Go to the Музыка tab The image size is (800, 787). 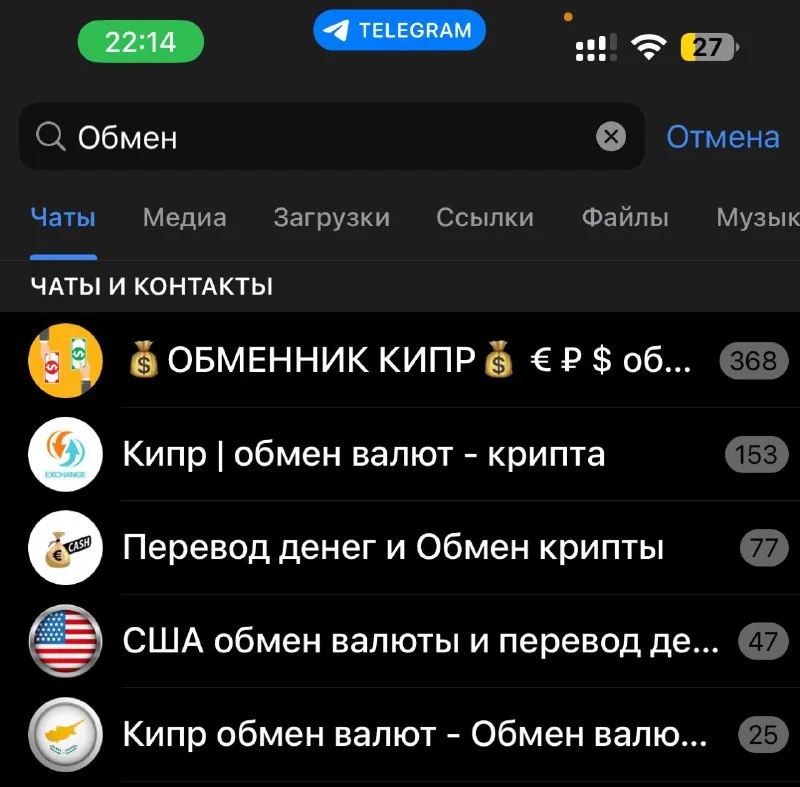(x=757, y=217)
